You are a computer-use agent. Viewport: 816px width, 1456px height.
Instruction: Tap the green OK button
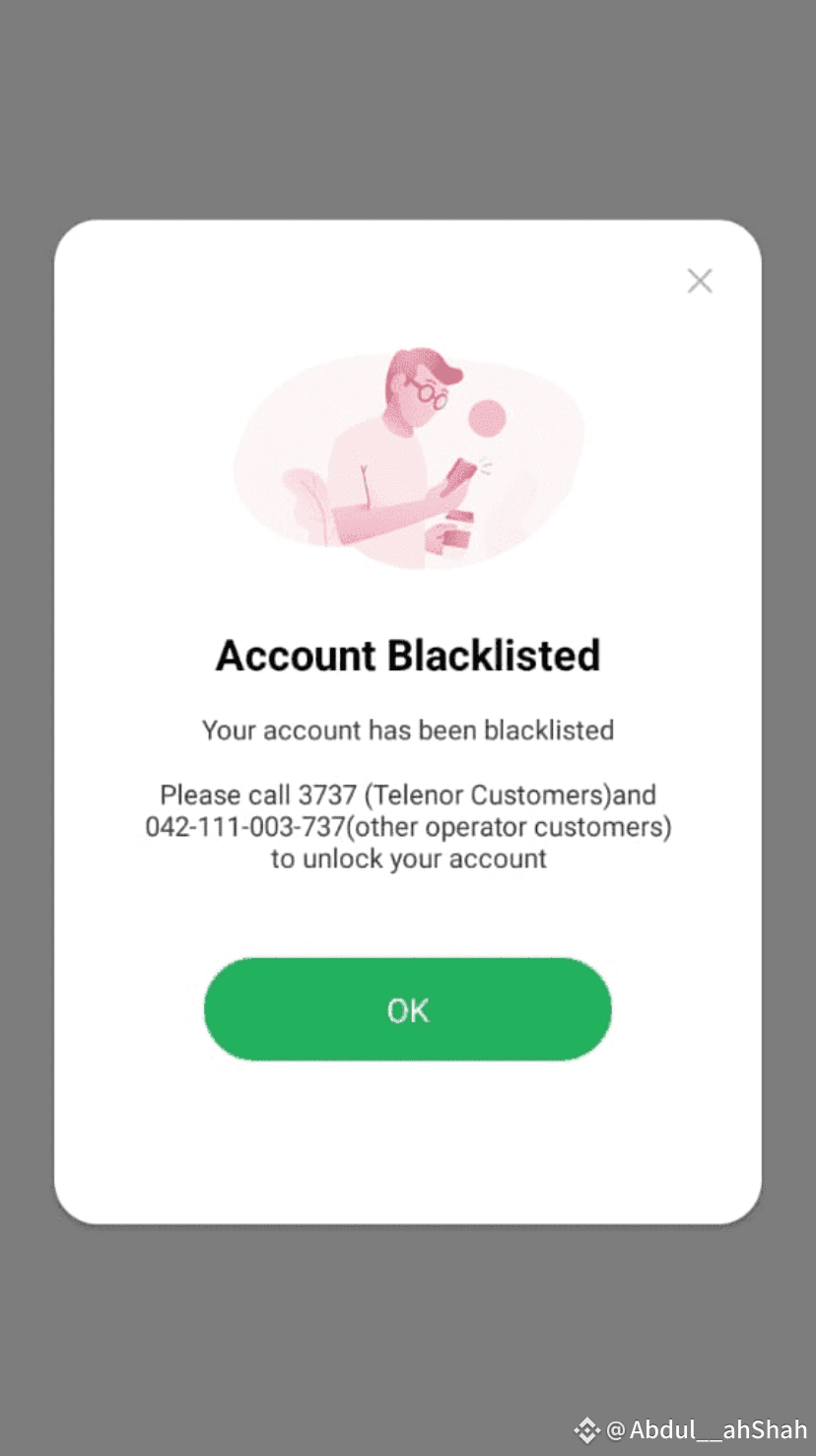[x=407, y=1009]
